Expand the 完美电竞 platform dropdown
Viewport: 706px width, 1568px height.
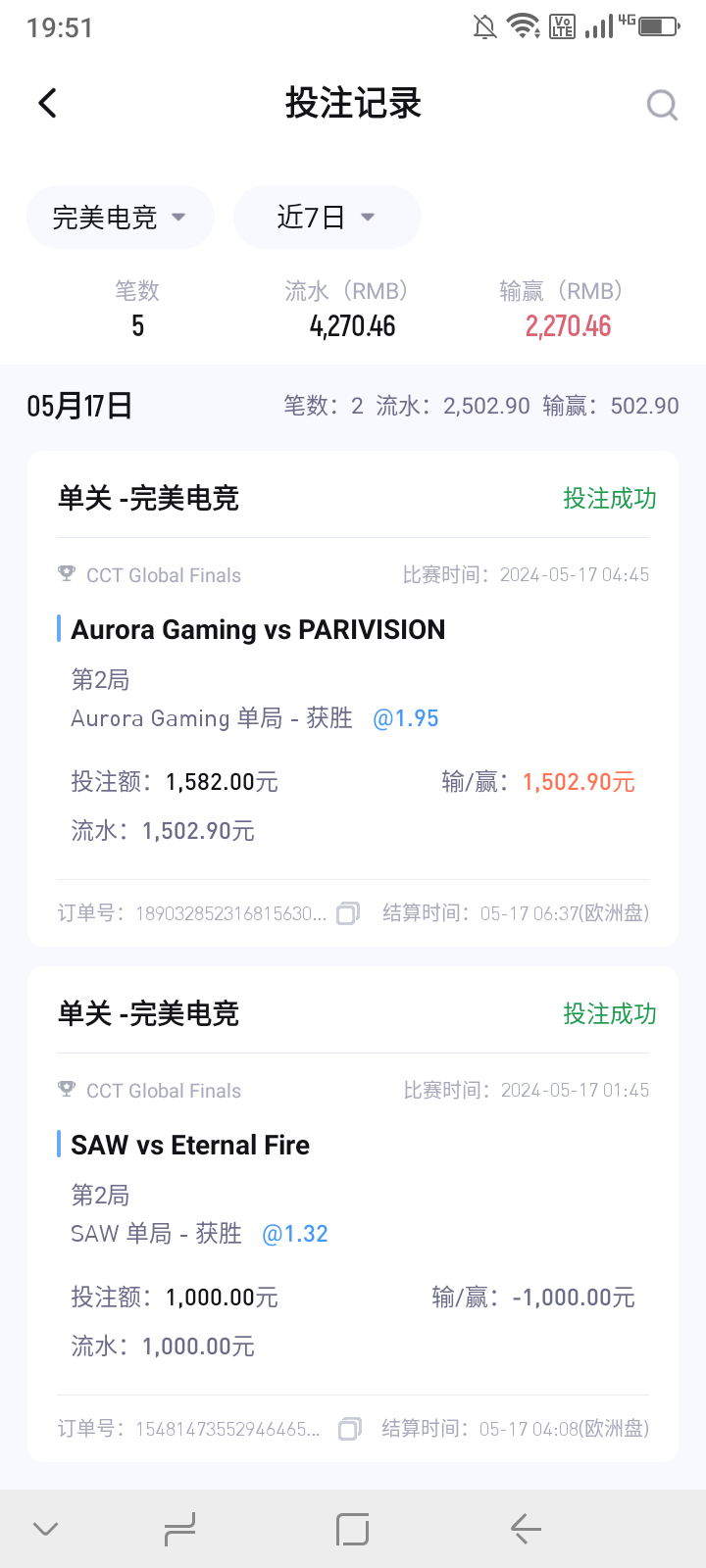tap(120, 217)
